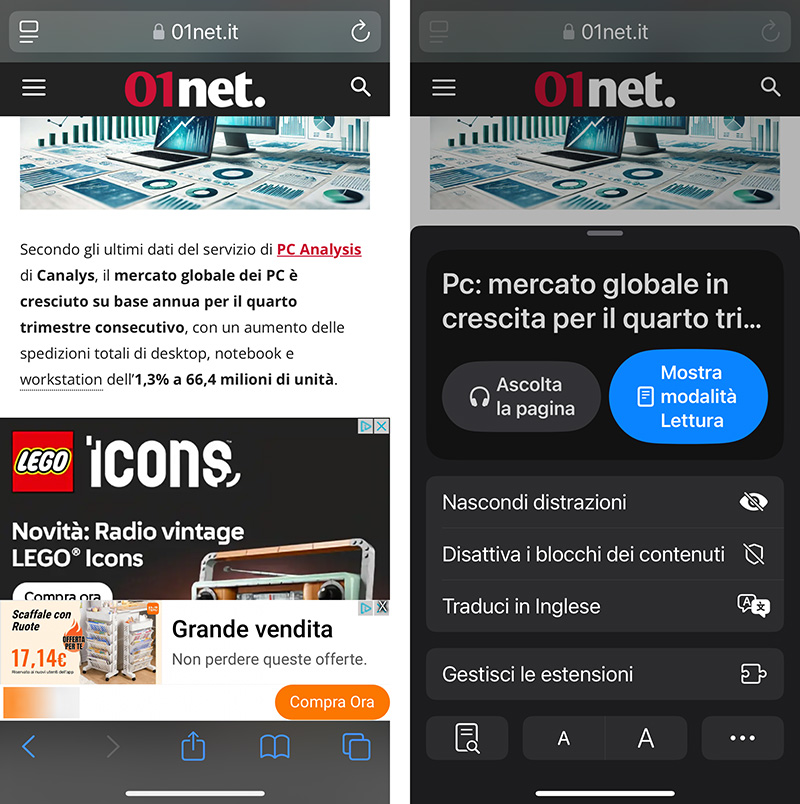Open the PC Analysis link
This screenshot has height=804, width=800.
(318, 249)
